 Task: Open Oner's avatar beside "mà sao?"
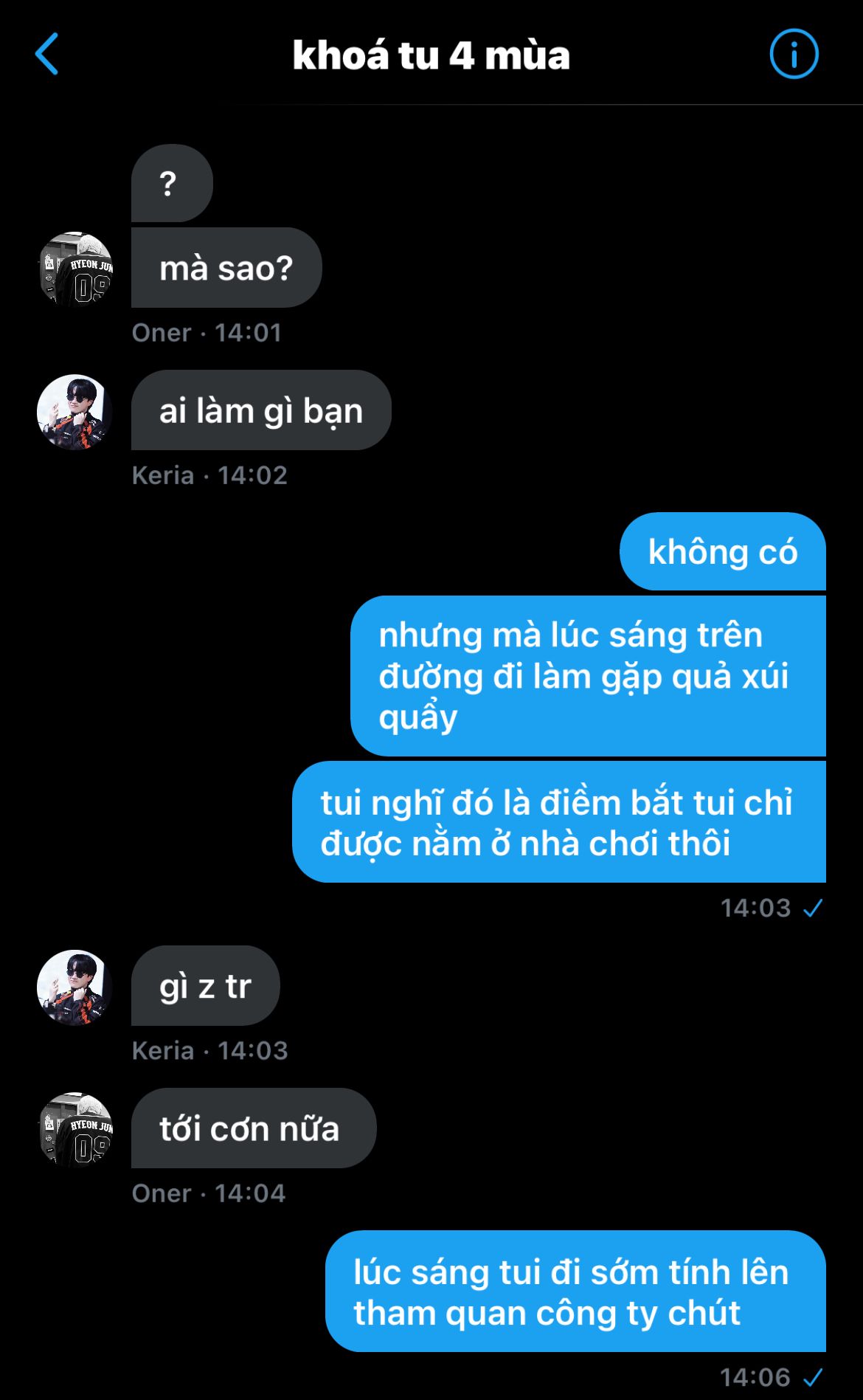tap(75, 269)
